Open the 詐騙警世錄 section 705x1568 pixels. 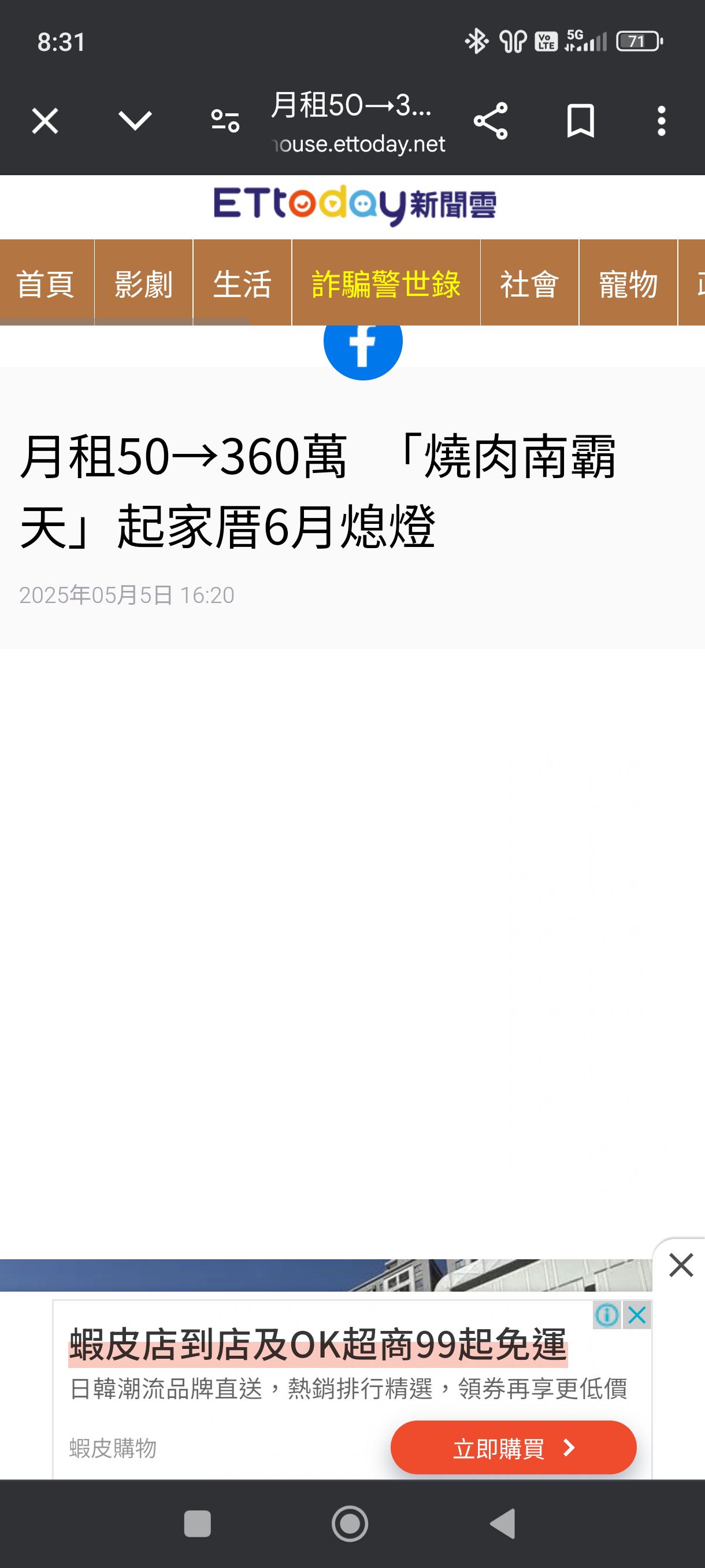(x=386, y=282)
